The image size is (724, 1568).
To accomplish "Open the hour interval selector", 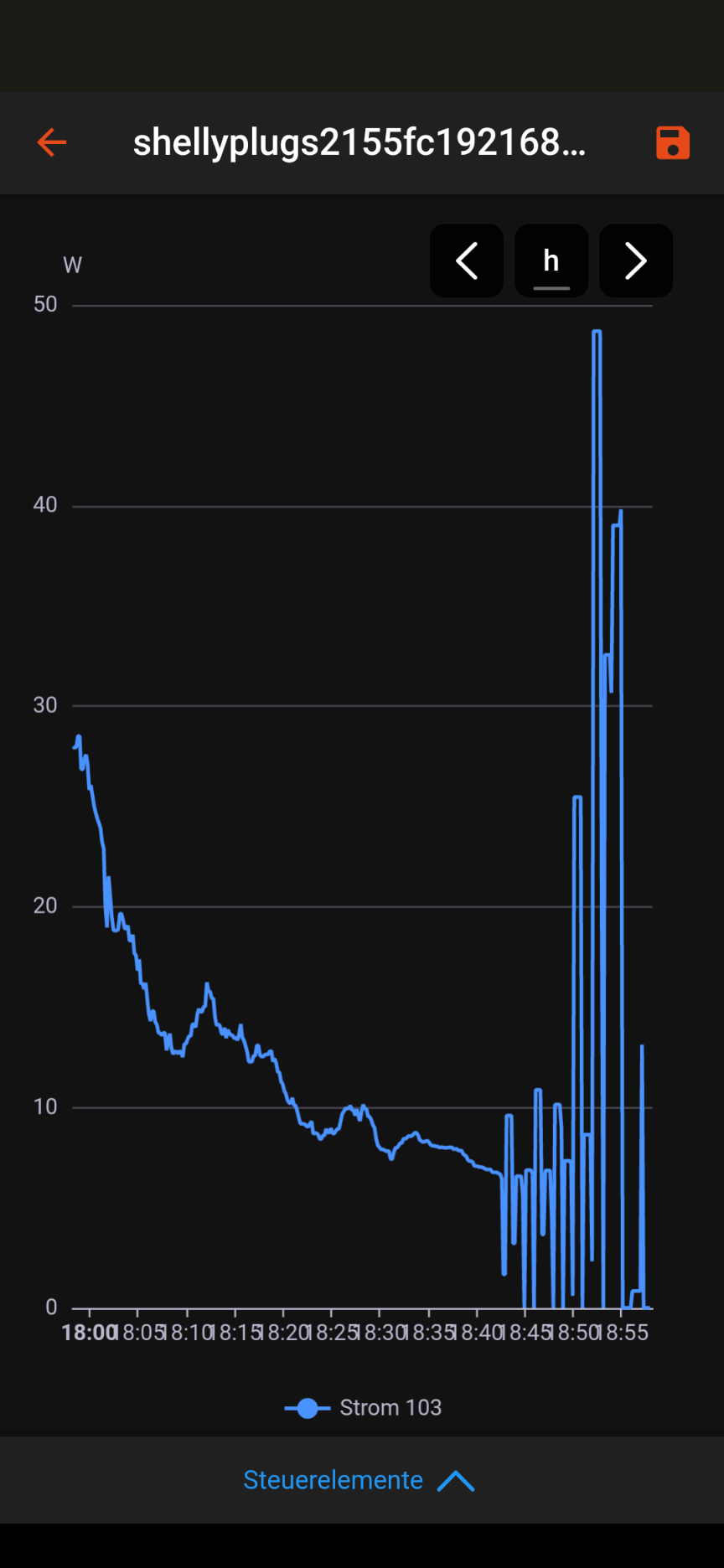I will coord(551,260).
